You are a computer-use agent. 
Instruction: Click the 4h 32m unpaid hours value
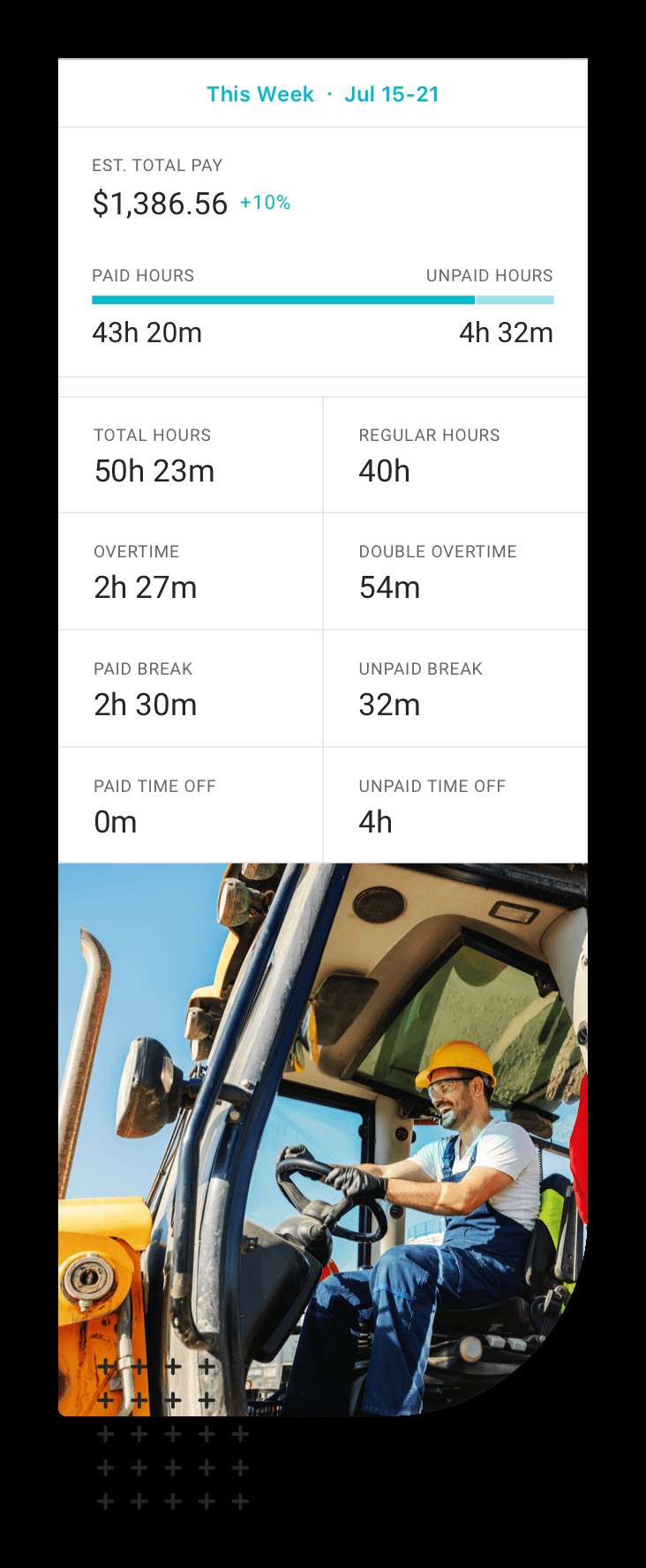click(x=506, y=333)
